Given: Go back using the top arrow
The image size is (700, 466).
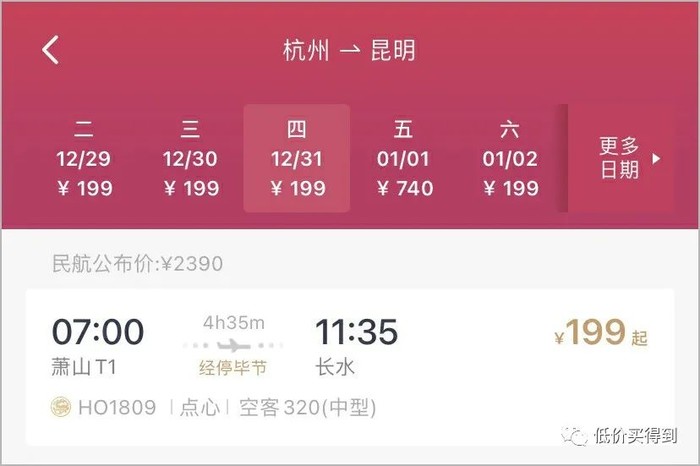Looking at the screenshot, I should (x=51, y=49).
